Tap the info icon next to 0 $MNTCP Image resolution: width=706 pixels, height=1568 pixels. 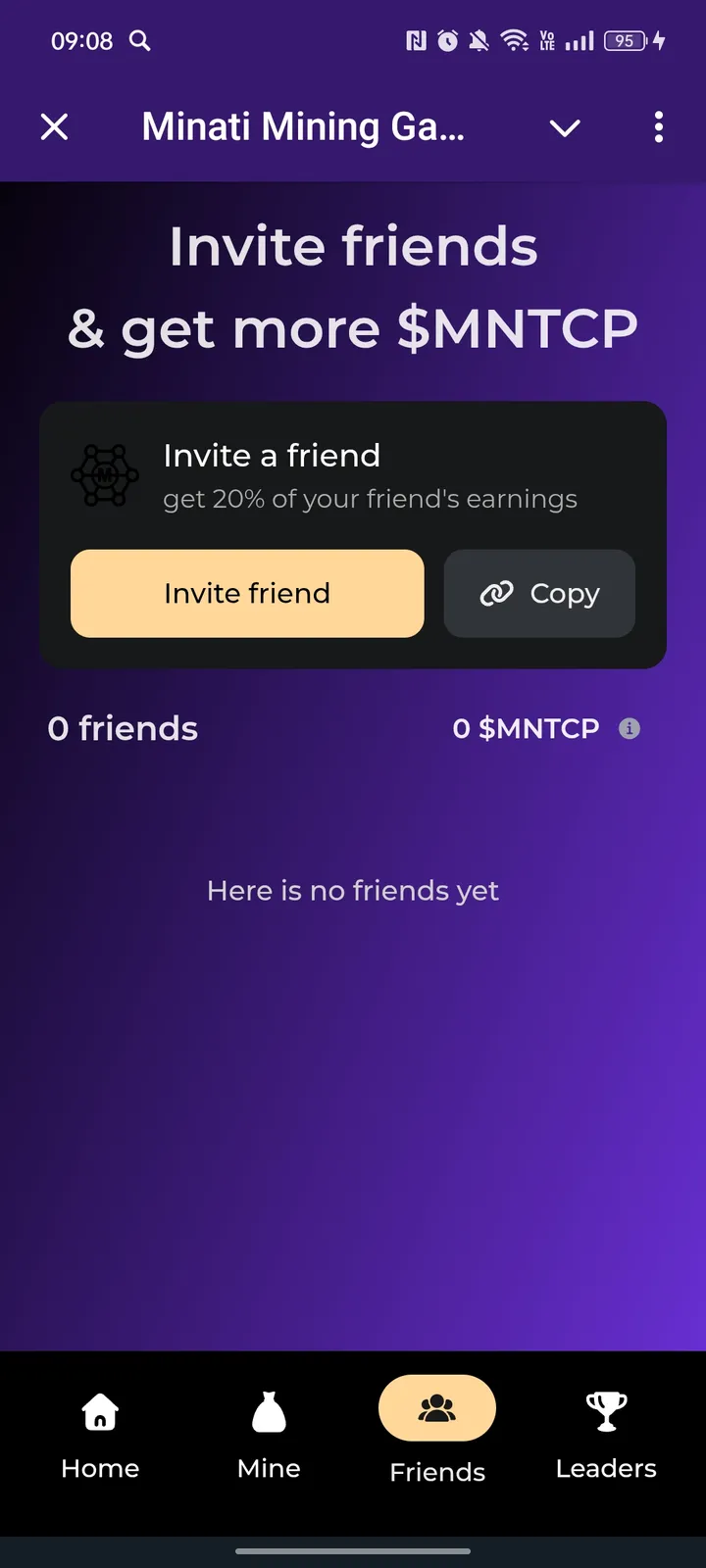[630, 728]
